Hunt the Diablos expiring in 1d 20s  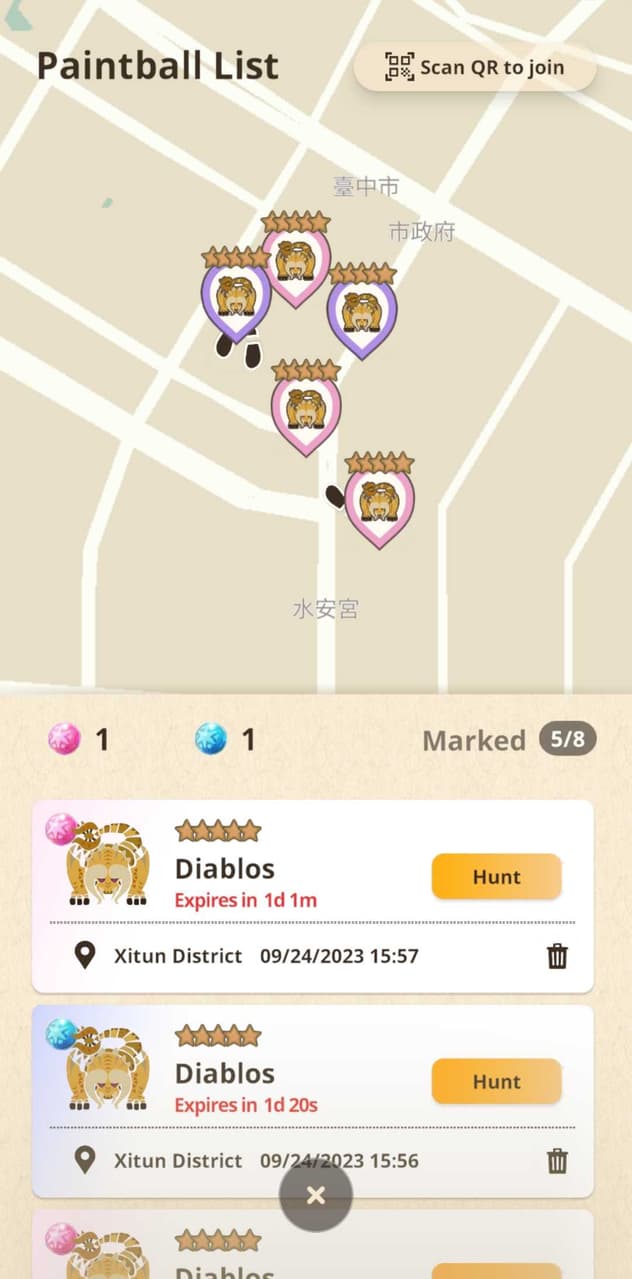(x=496, y=1081)
